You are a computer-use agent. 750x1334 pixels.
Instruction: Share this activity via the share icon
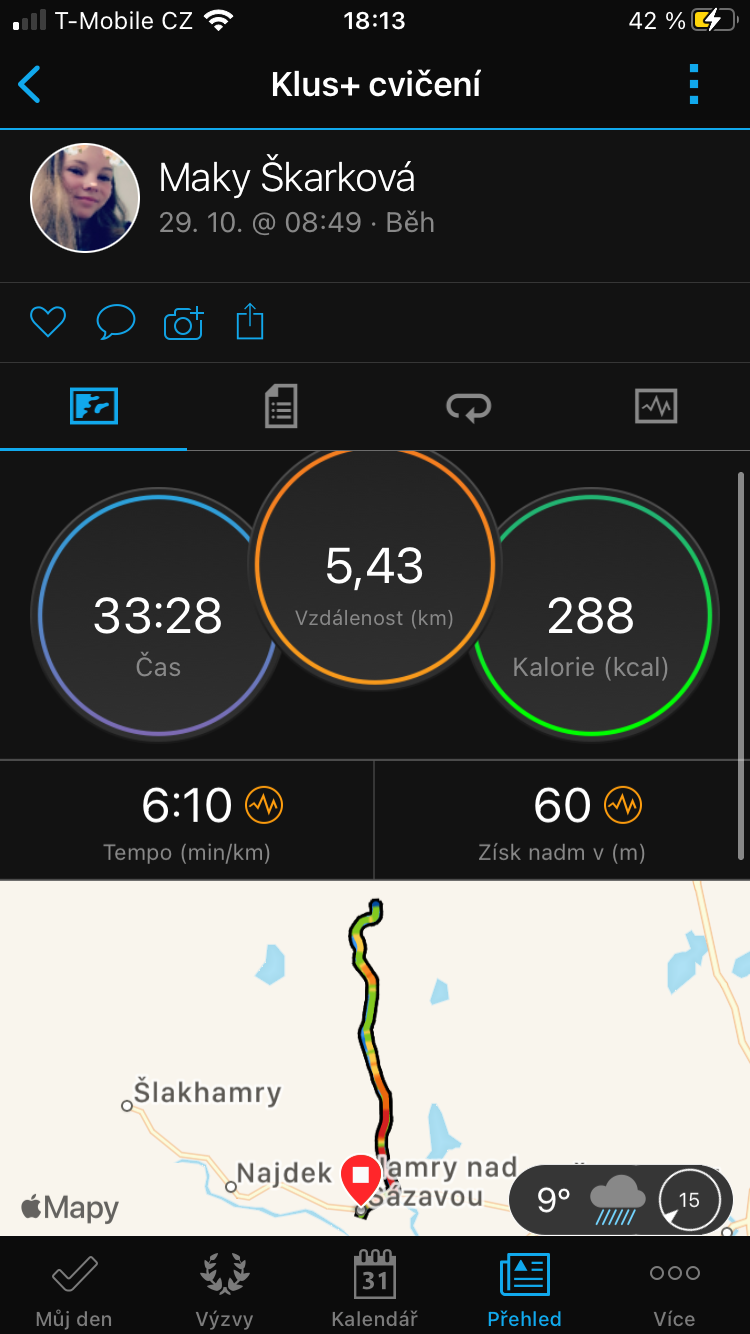coord(250,322)
